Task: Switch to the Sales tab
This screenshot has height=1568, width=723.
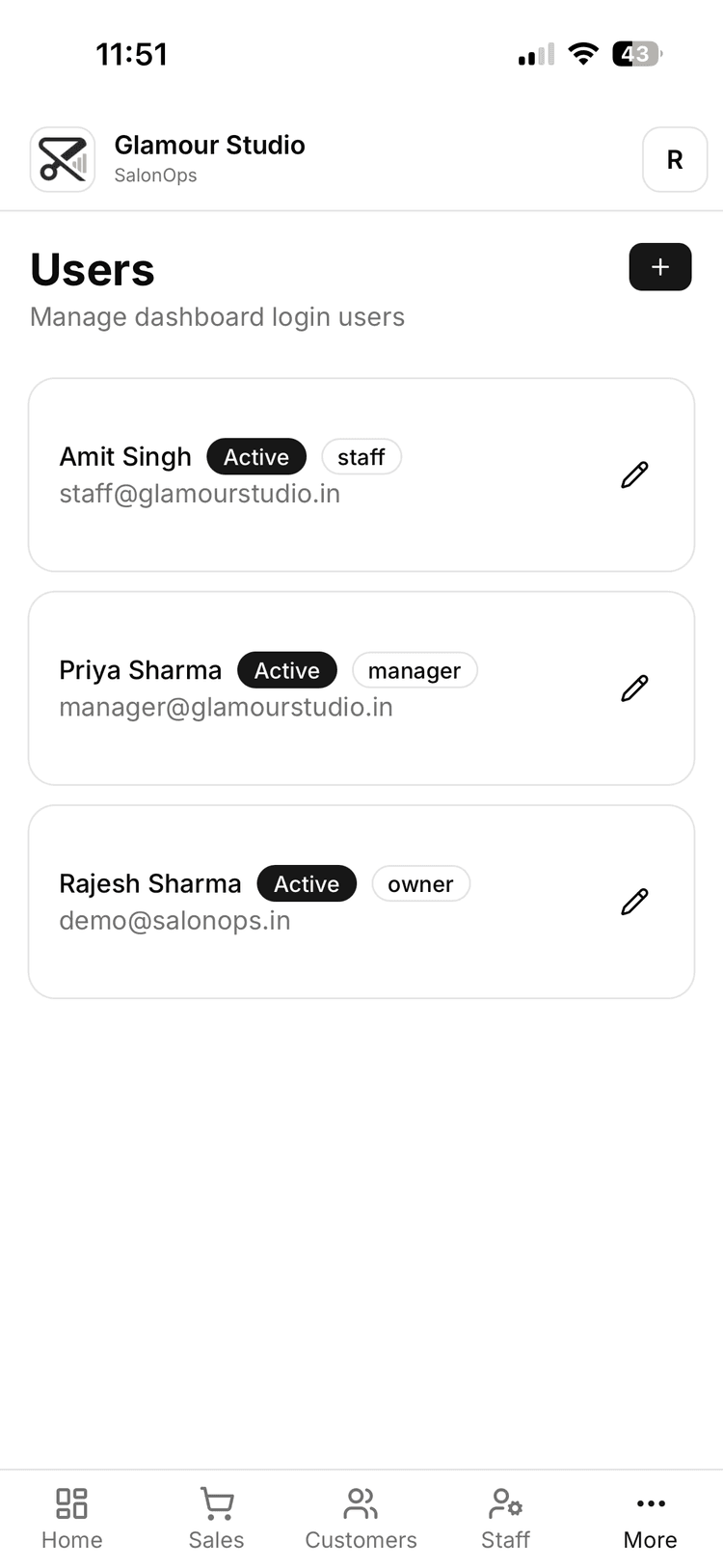Action: pyautogui.click(x=217, y=1518)
